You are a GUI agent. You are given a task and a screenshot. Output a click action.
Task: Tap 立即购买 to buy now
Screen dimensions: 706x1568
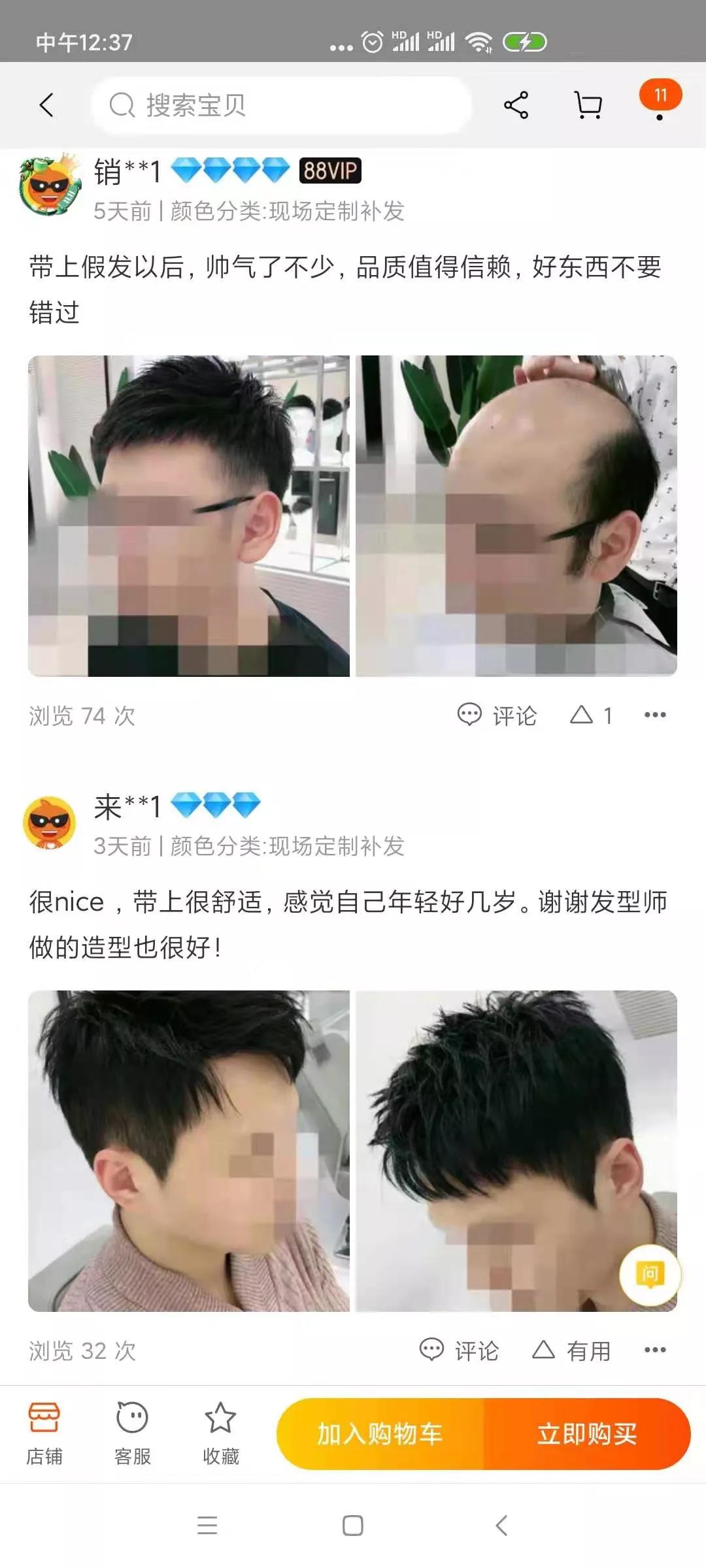click(x=587, y=1434)
